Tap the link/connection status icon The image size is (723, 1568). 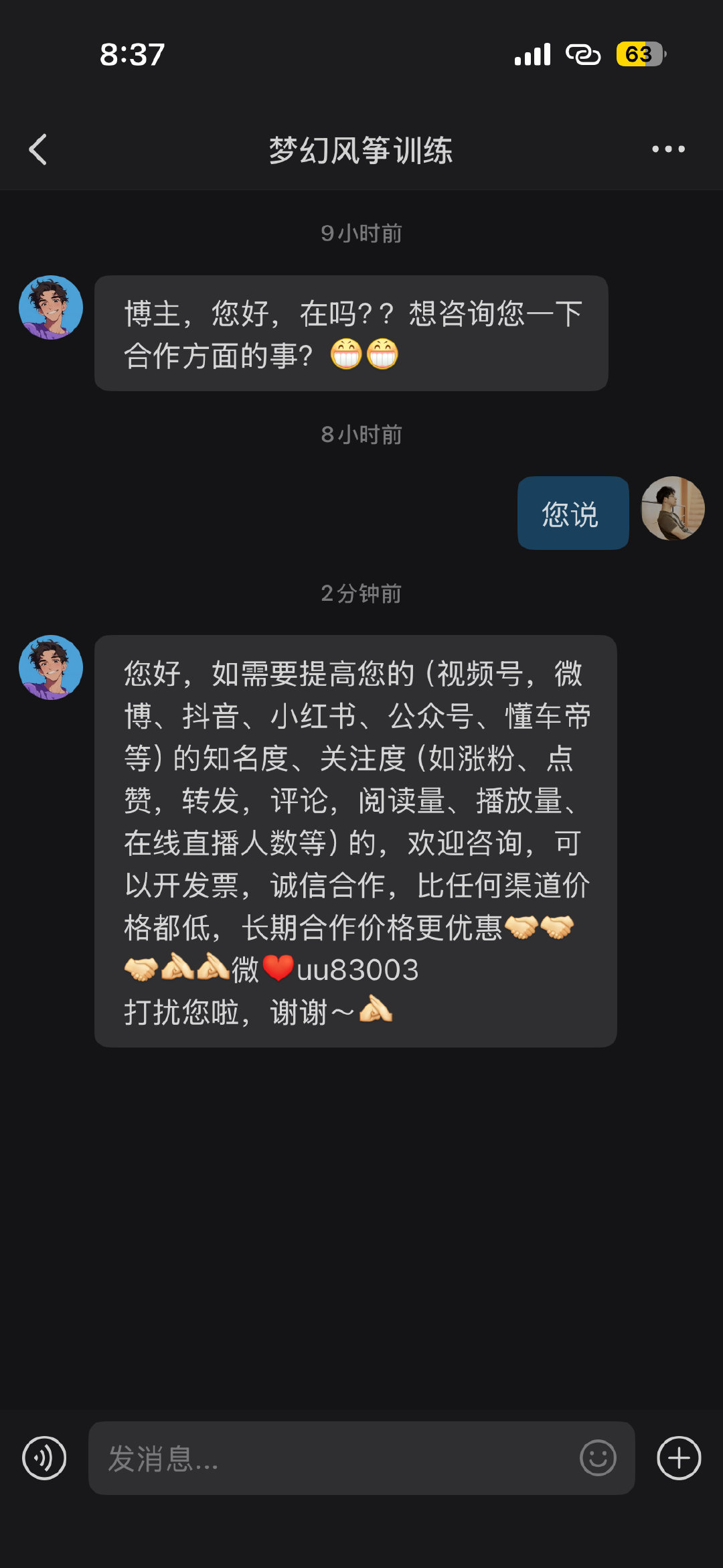tap(584, 55)
